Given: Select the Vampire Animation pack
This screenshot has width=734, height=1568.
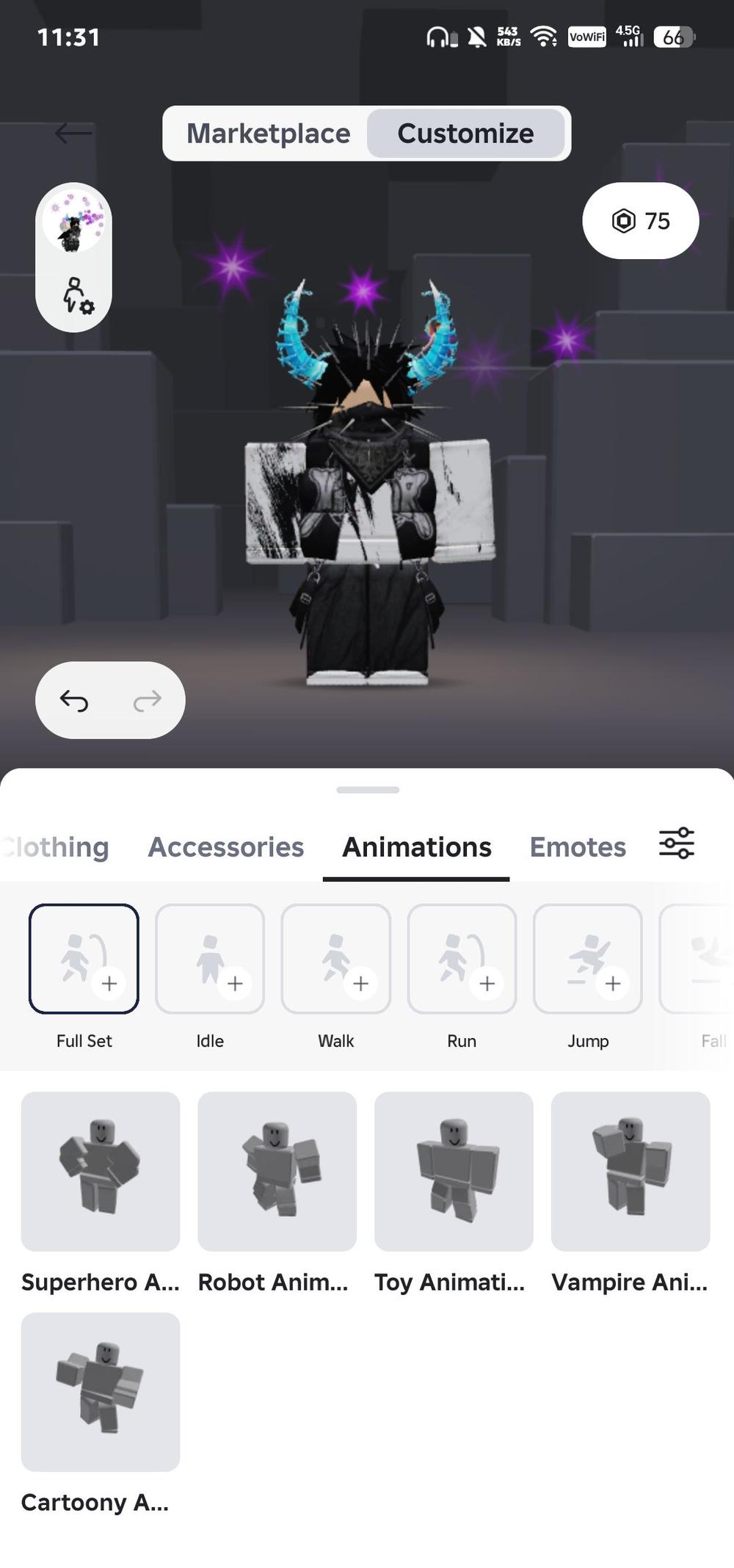Looking at the screenshot, I should click(x=631, y=1172).
